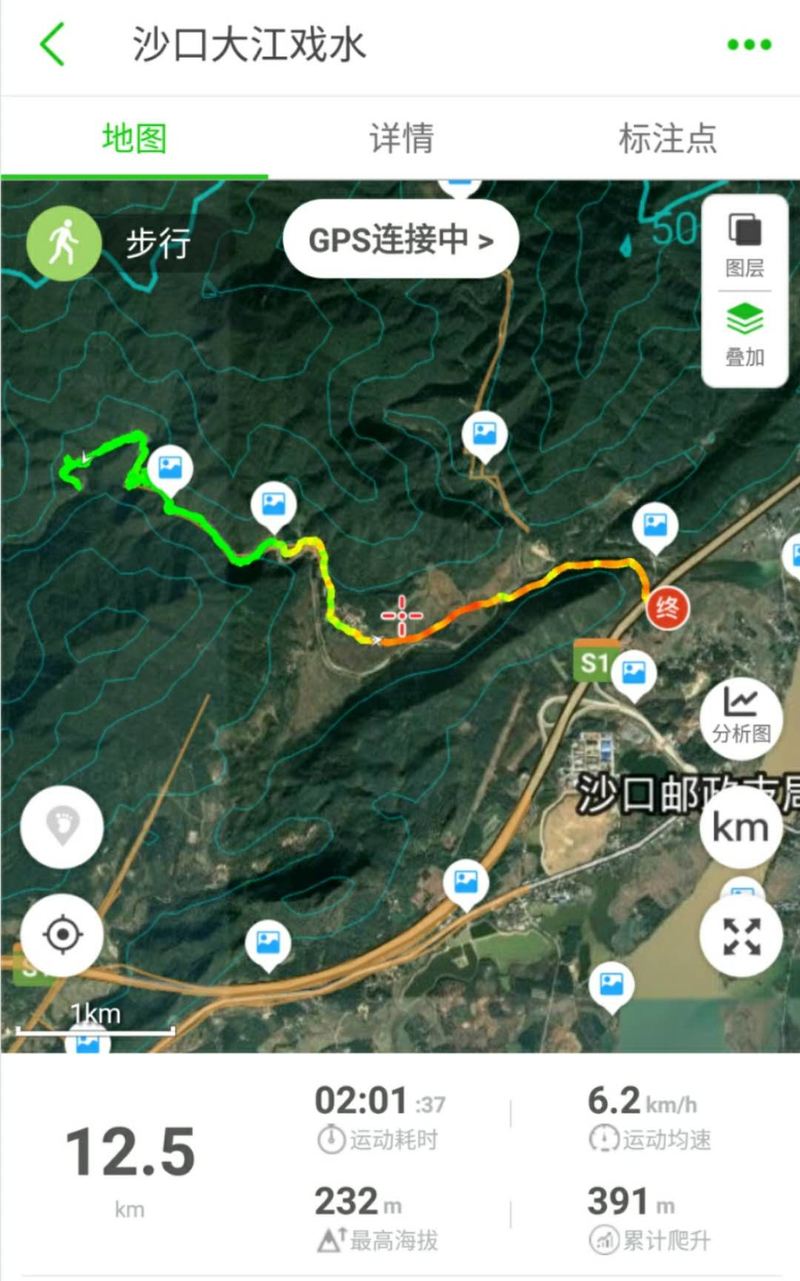Image resolution: width=800 pixels, height=1281 pixels.
Task: Tap the 步行 walking mode icon
Action: [64, 243]
